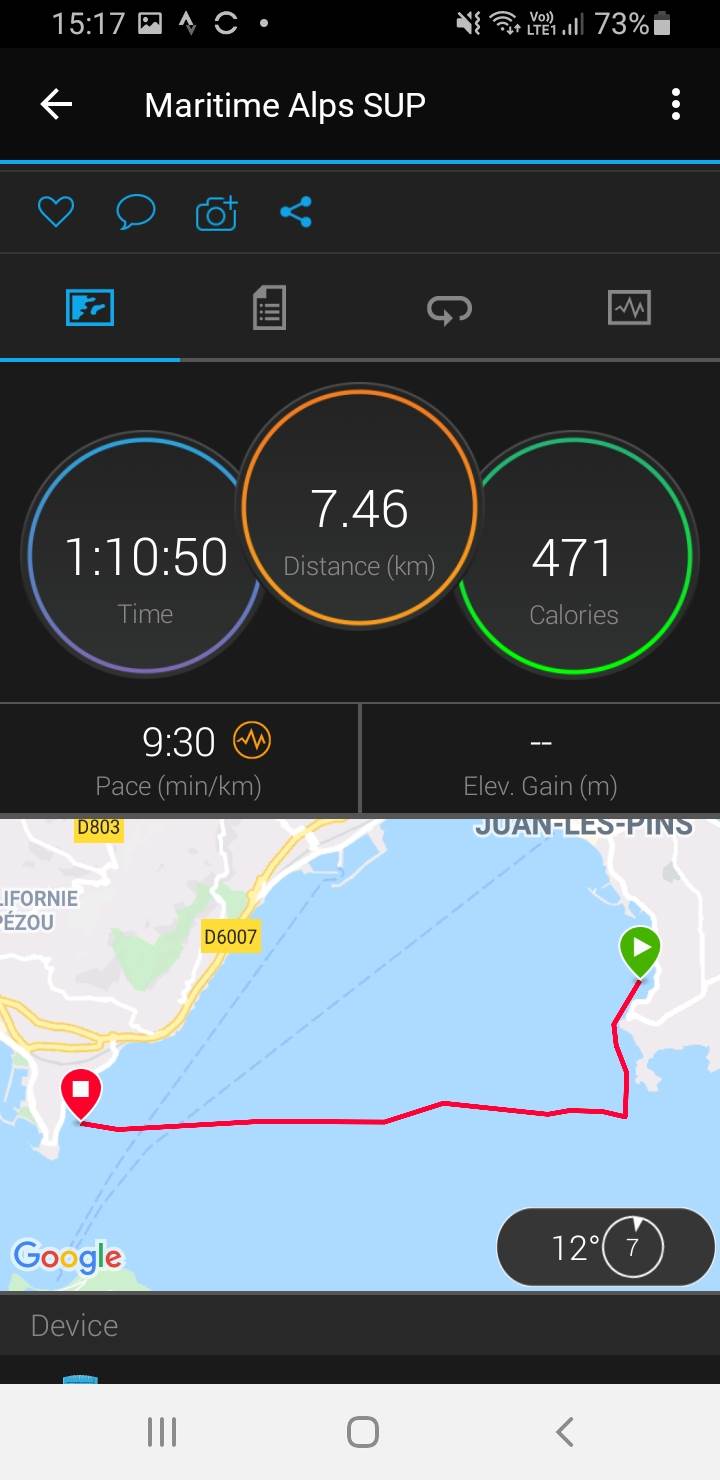Open recent apps from navigation bar
The image size is (720, 1480).
pos(162,1432)
